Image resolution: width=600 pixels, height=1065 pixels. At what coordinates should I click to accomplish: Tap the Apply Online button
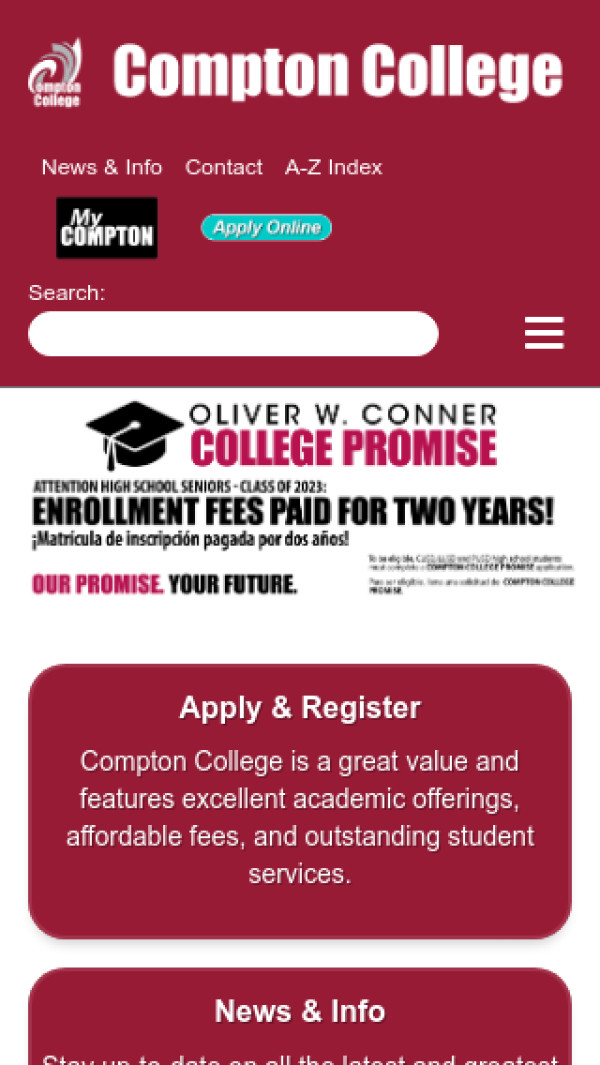click(x=266, y=228)
